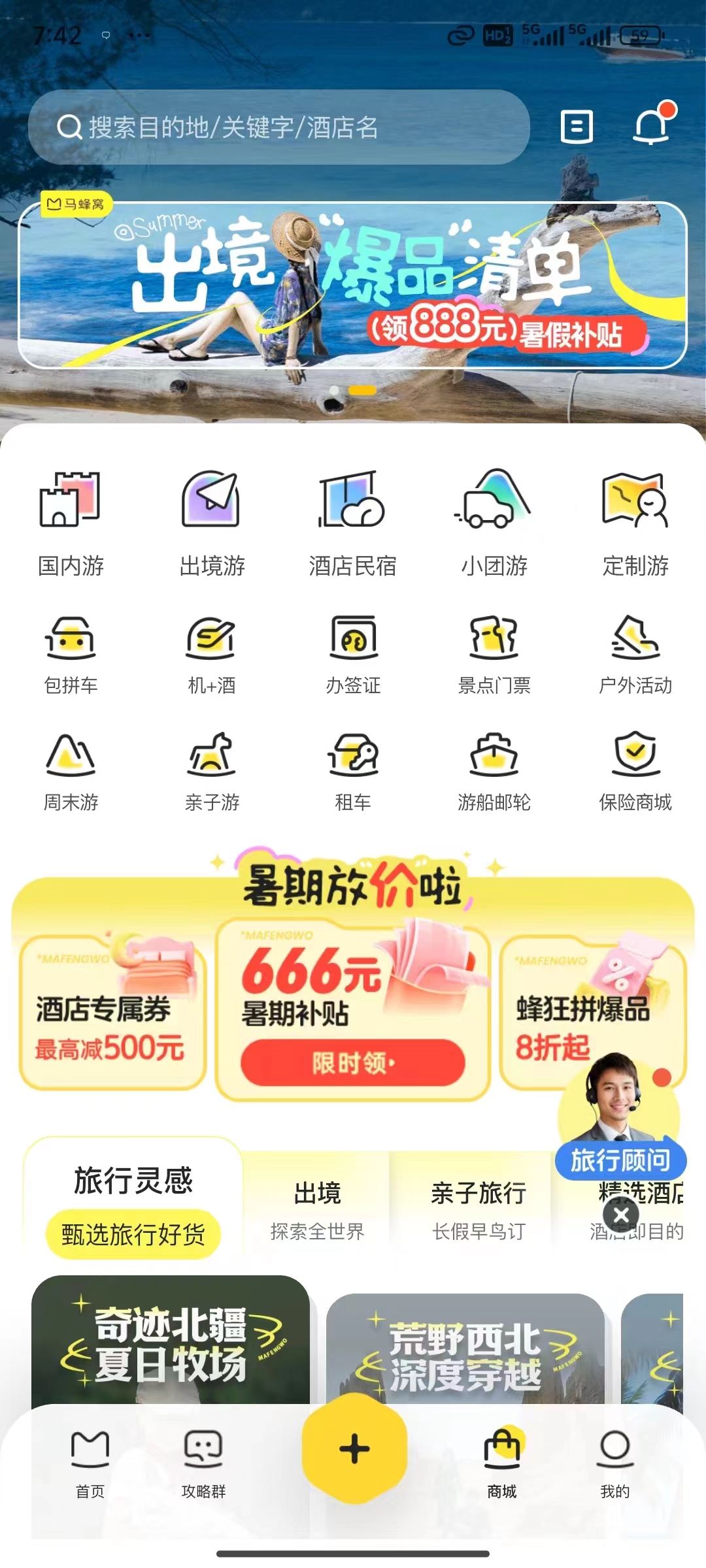The image size is (706, 1568).
Task: Tap the yellow plus publish button
Action: (354, 1448)
